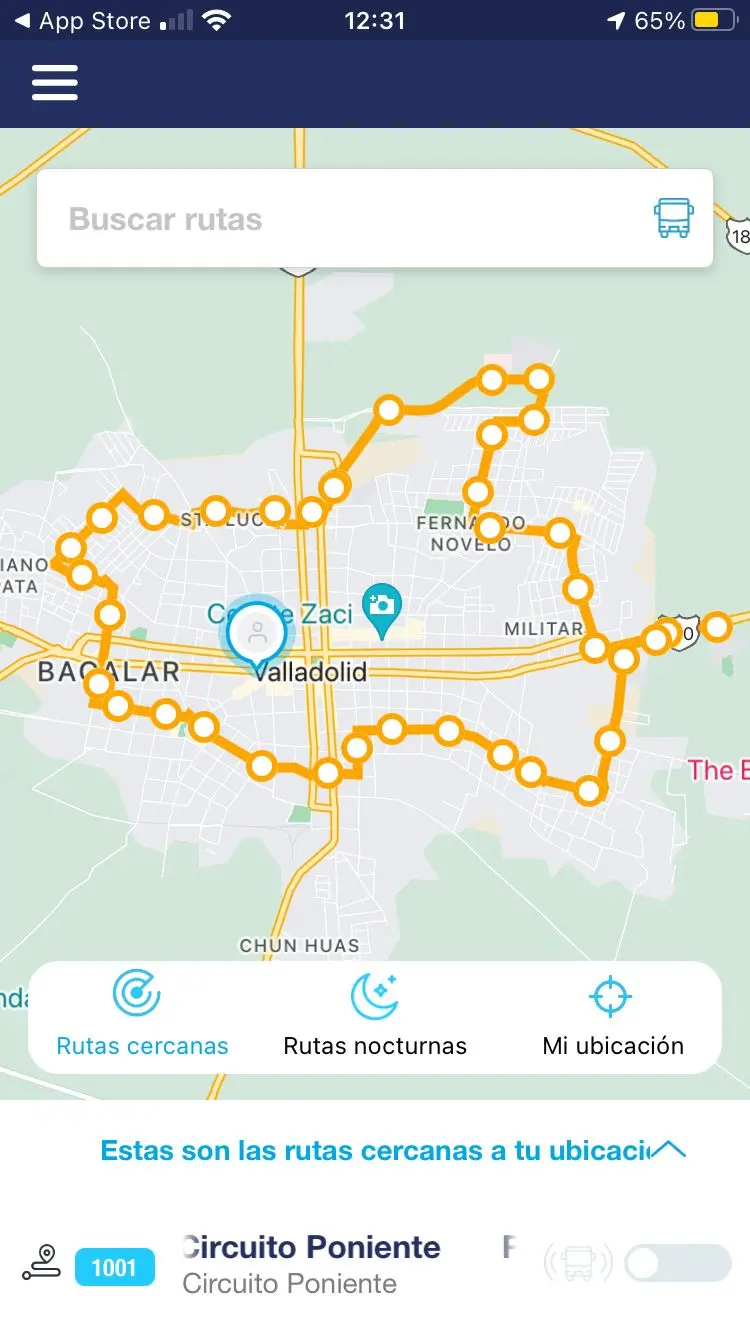
Task: Center map on Mi ubicación
Action: tap(612, 1017)
